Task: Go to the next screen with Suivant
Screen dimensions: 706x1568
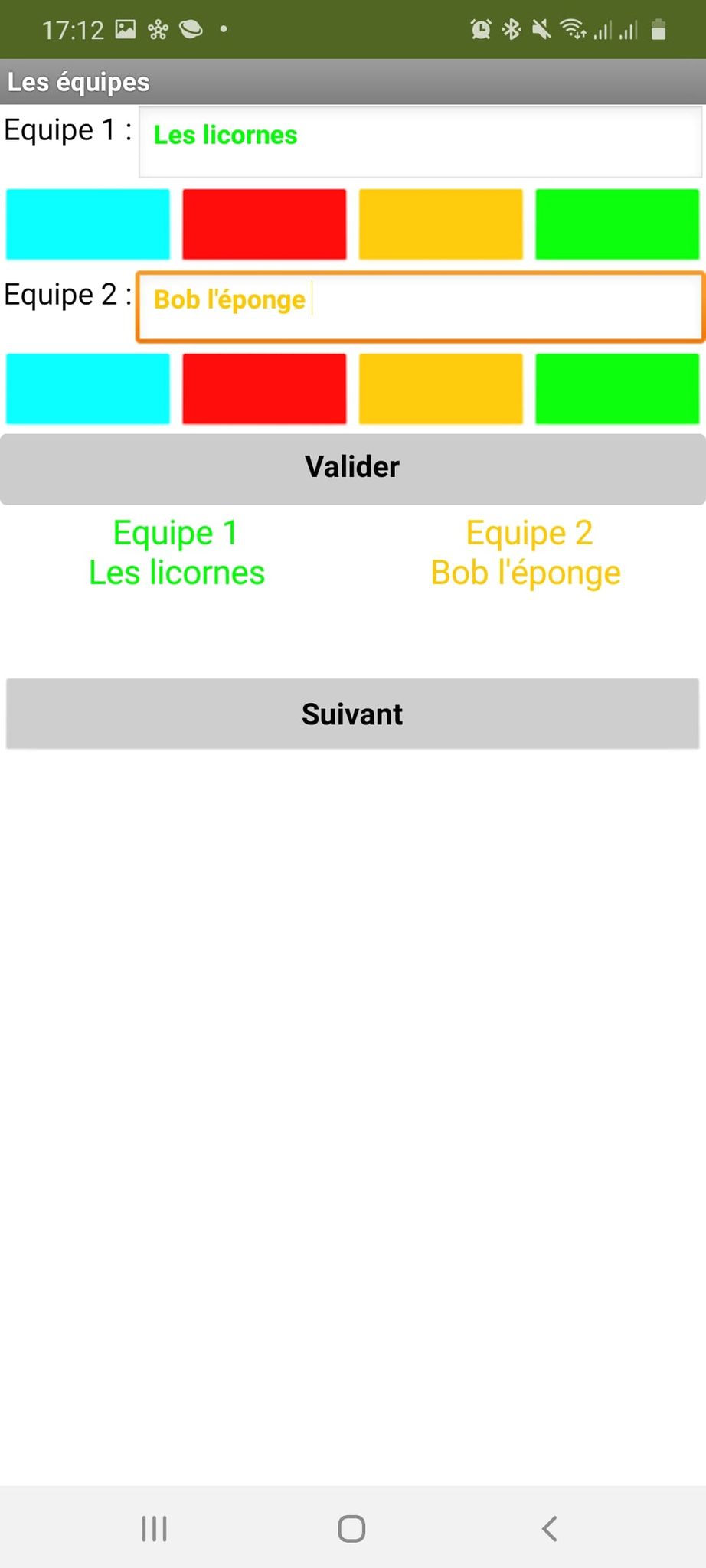Action: (x=353, y=714)
